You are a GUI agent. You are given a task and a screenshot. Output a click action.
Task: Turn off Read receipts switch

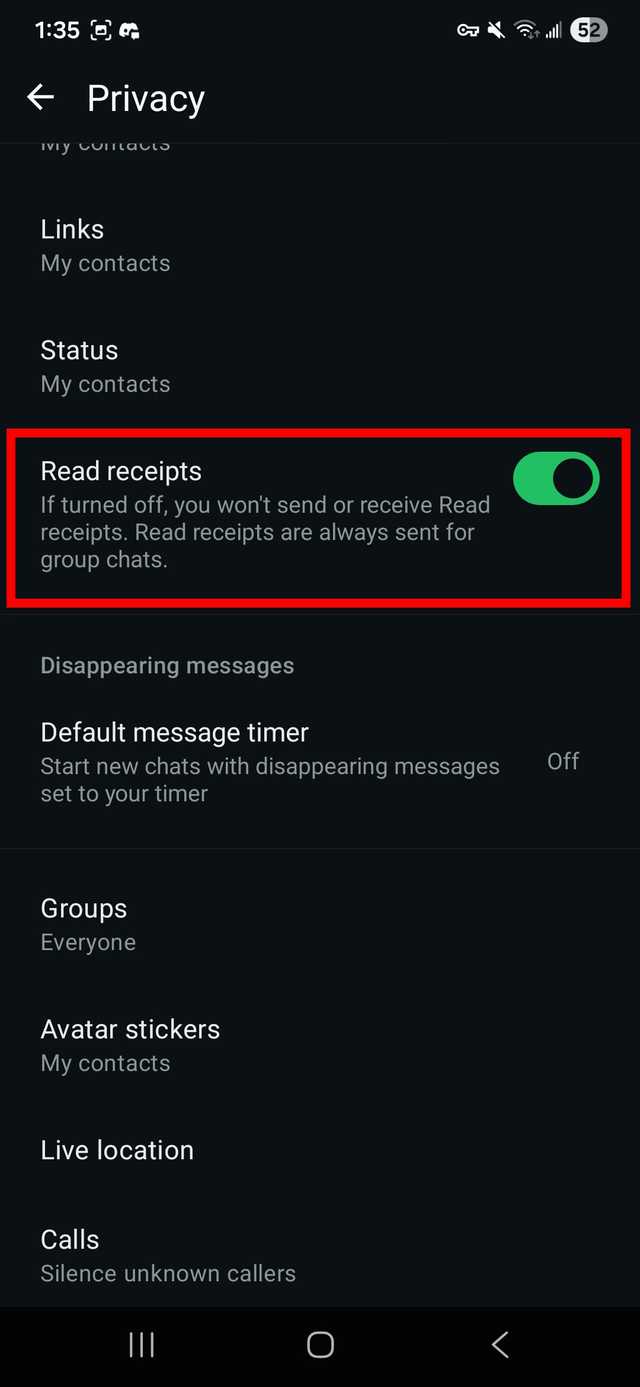click(x=556, y=479)
